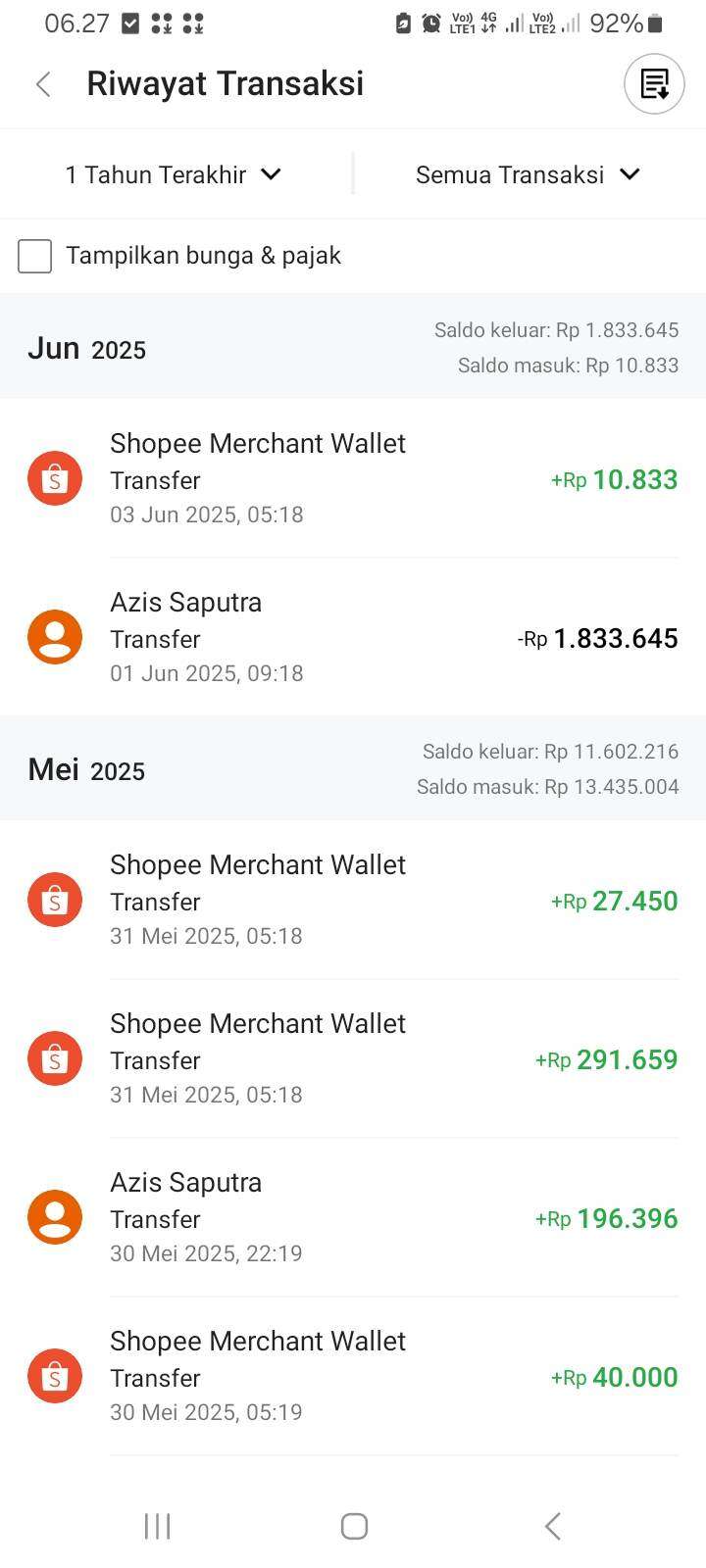The height and width of the screenshot is (1568, 706).
Task: Check the Tampilkan bunga & pajak box
Action: (x=35, y=256)
